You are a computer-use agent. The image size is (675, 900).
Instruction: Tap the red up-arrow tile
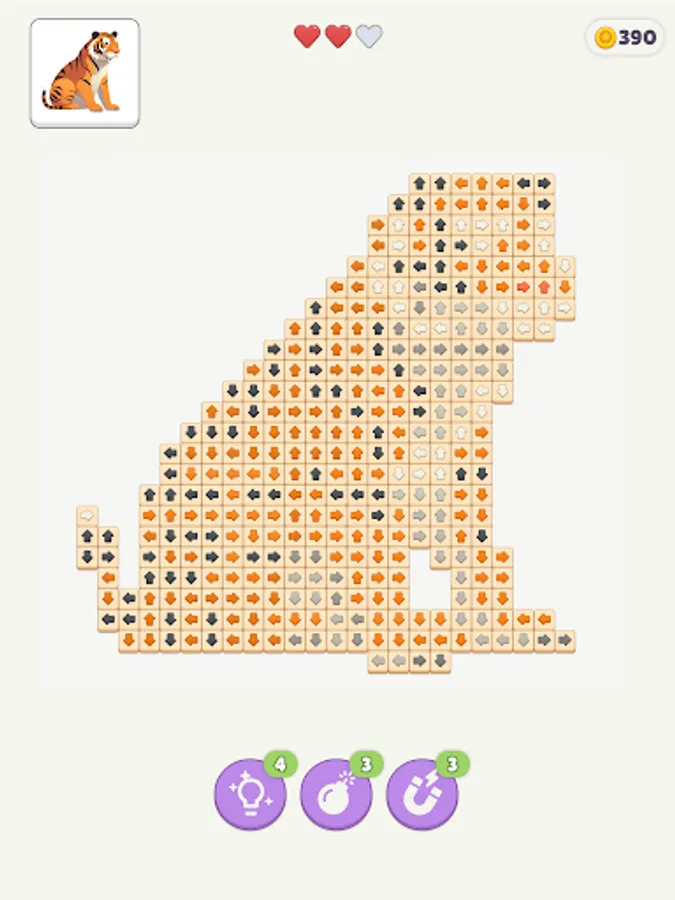tap(544, 286)
